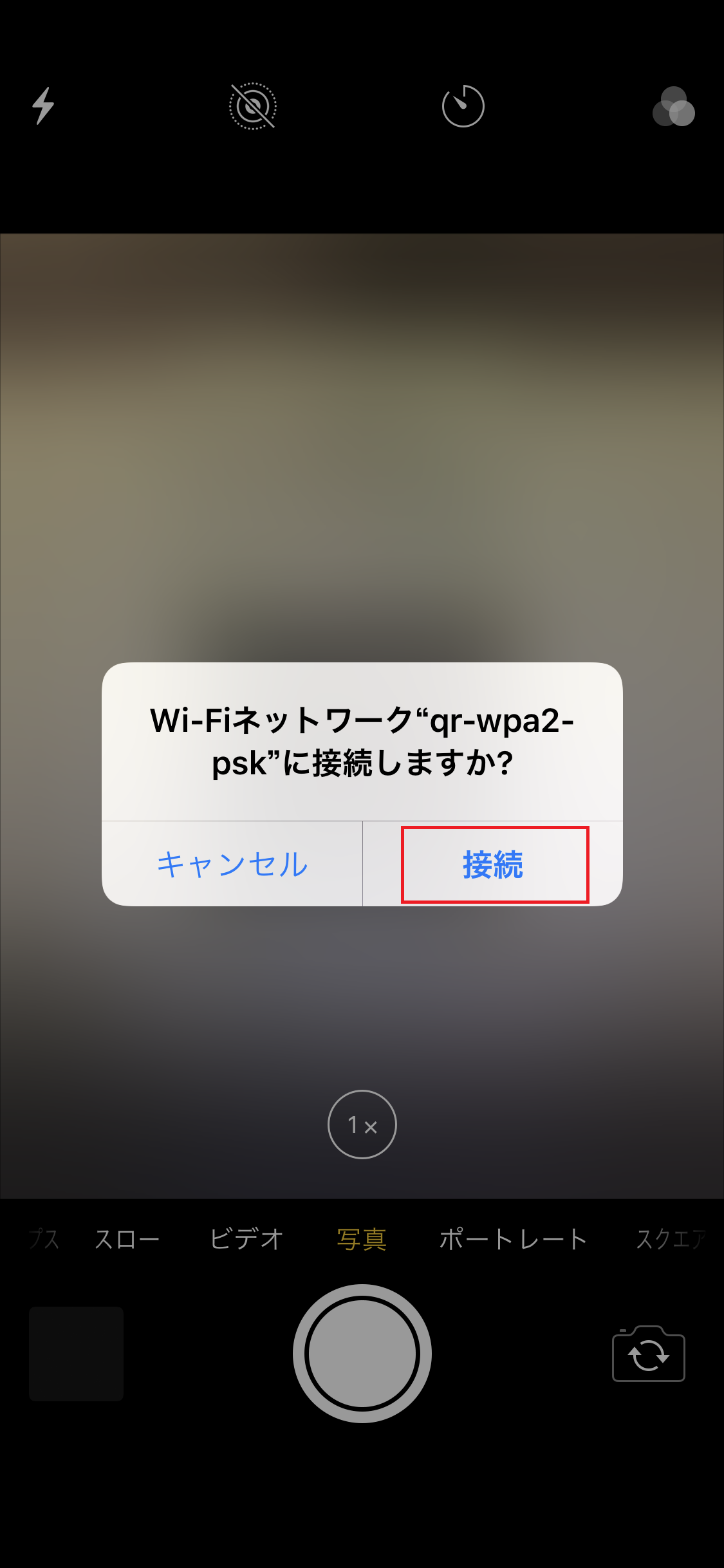
Task: Tap the 1x zoom button
Action: coord(362,1125)
